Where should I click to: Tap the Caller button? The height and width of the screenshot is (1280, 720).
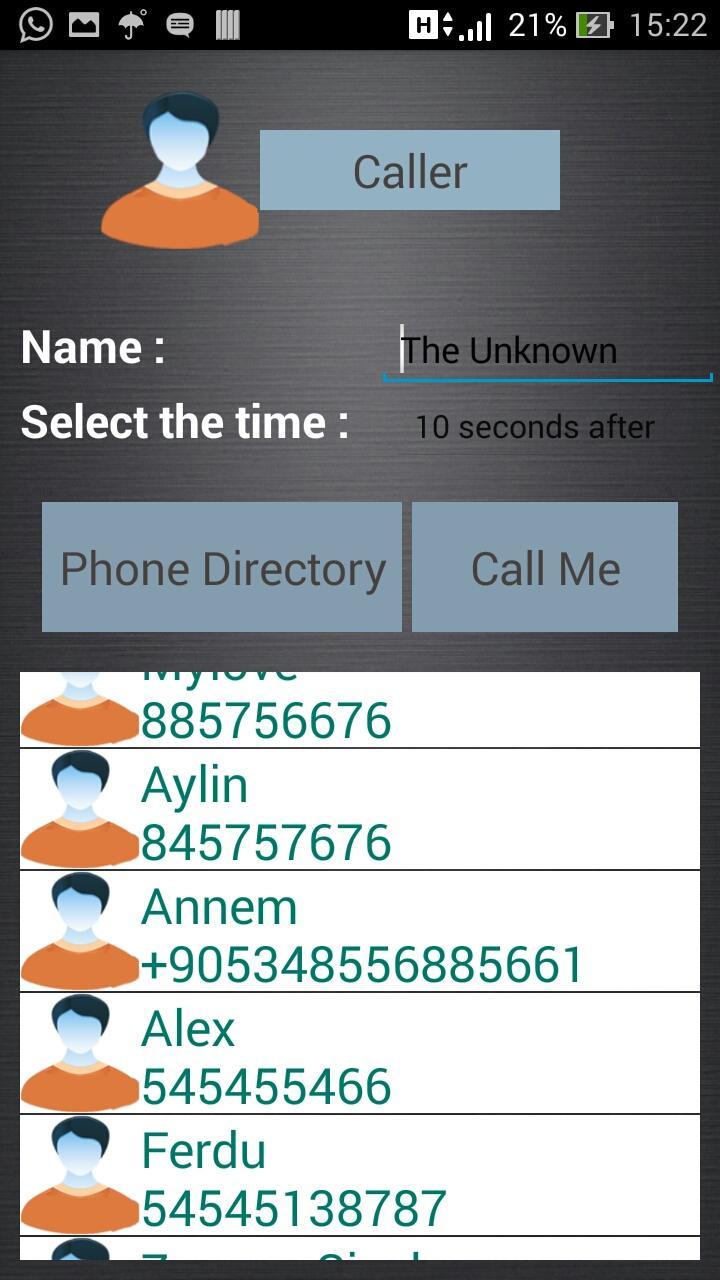point(409,170)
